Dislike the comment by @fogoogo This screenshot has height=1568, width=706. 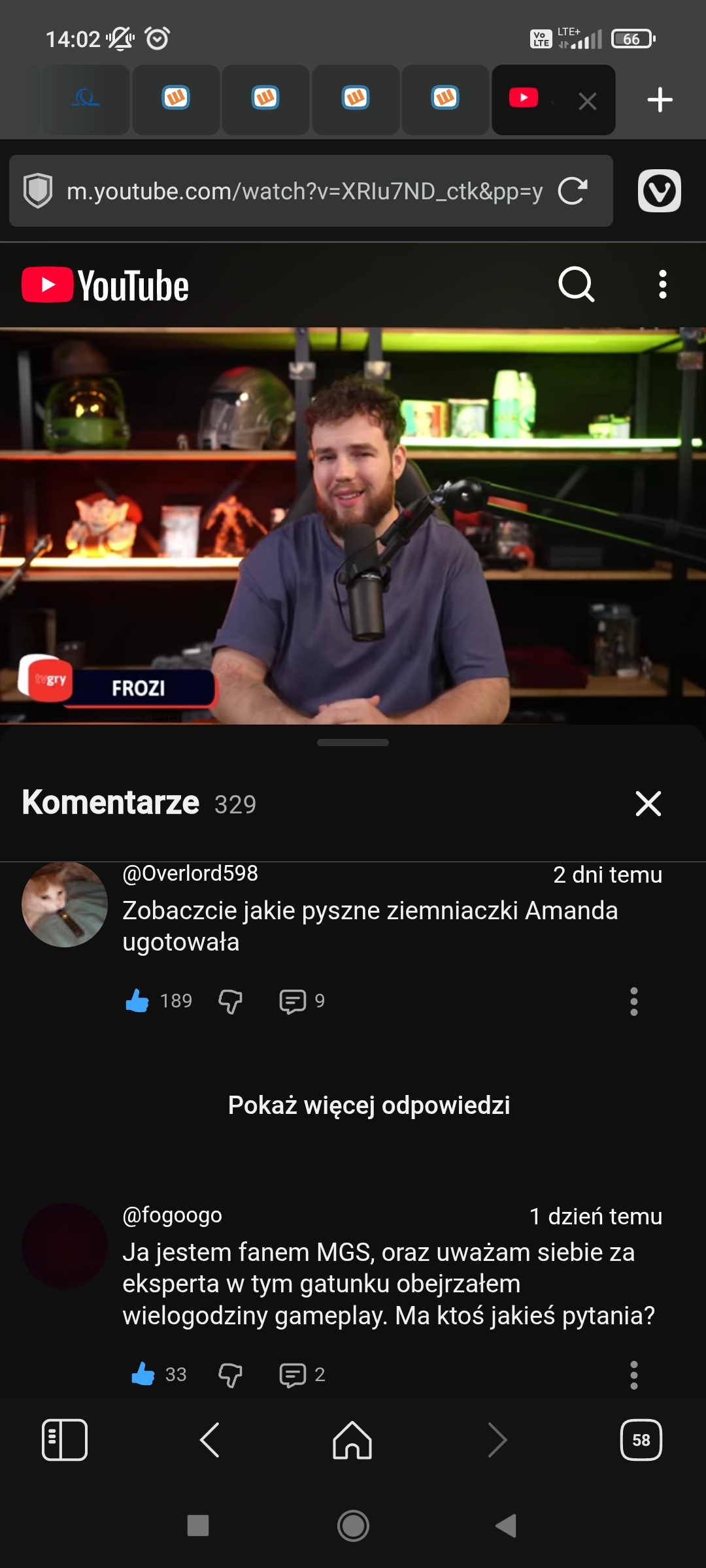click(230, 1375)
